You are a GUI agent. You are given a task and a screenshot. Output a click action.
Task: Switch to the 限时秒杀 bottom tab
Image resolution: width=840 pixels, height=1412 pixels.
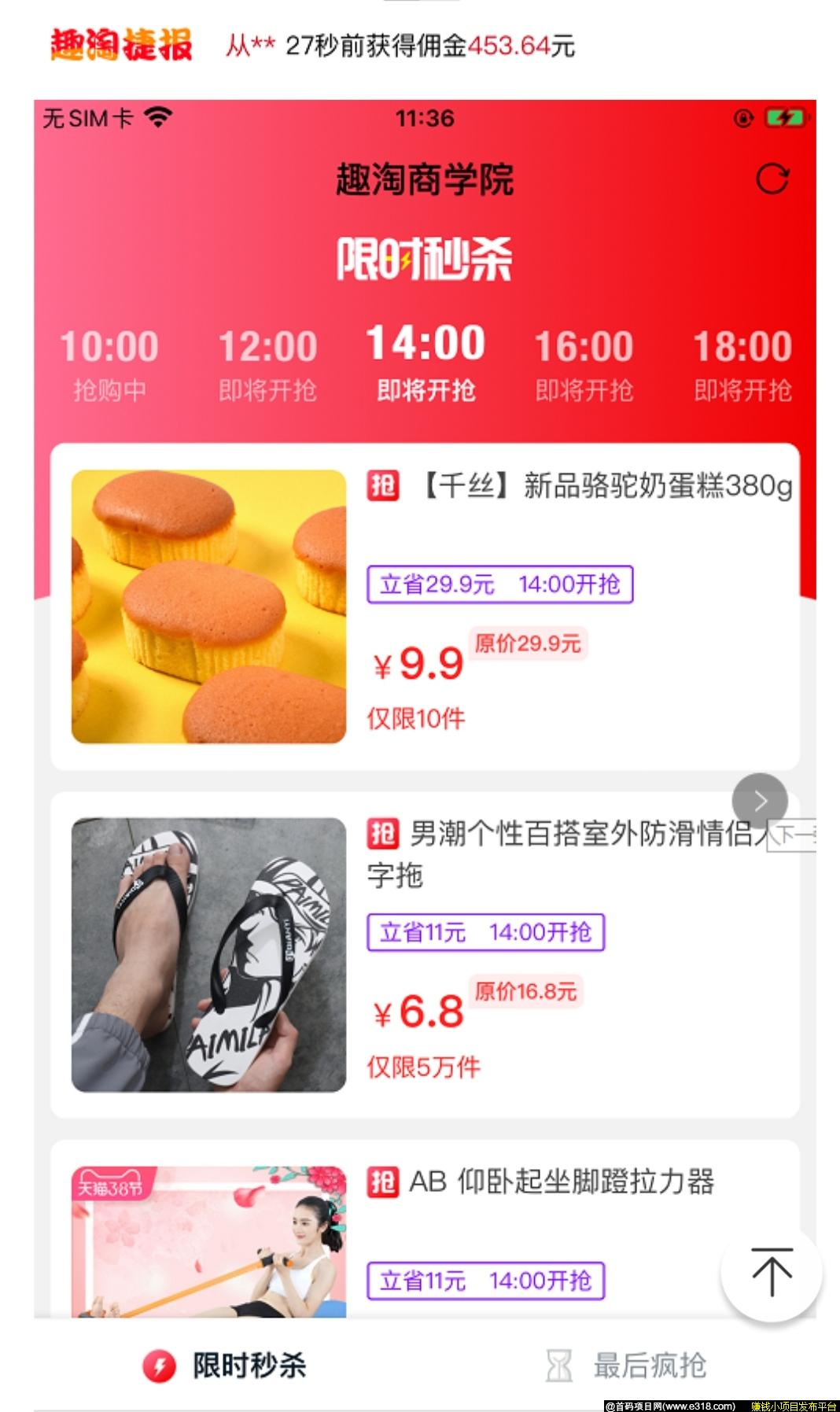coord(225,1366)
